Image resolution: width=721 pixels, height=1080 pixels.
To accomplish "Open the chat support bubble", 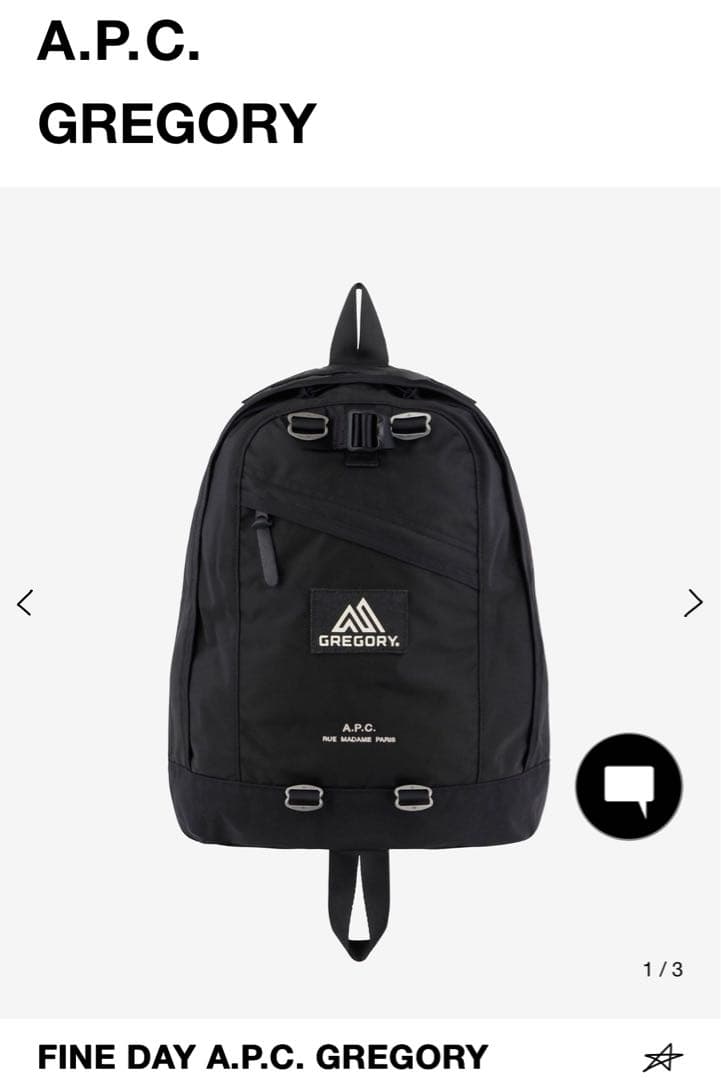I will (628, 786).
